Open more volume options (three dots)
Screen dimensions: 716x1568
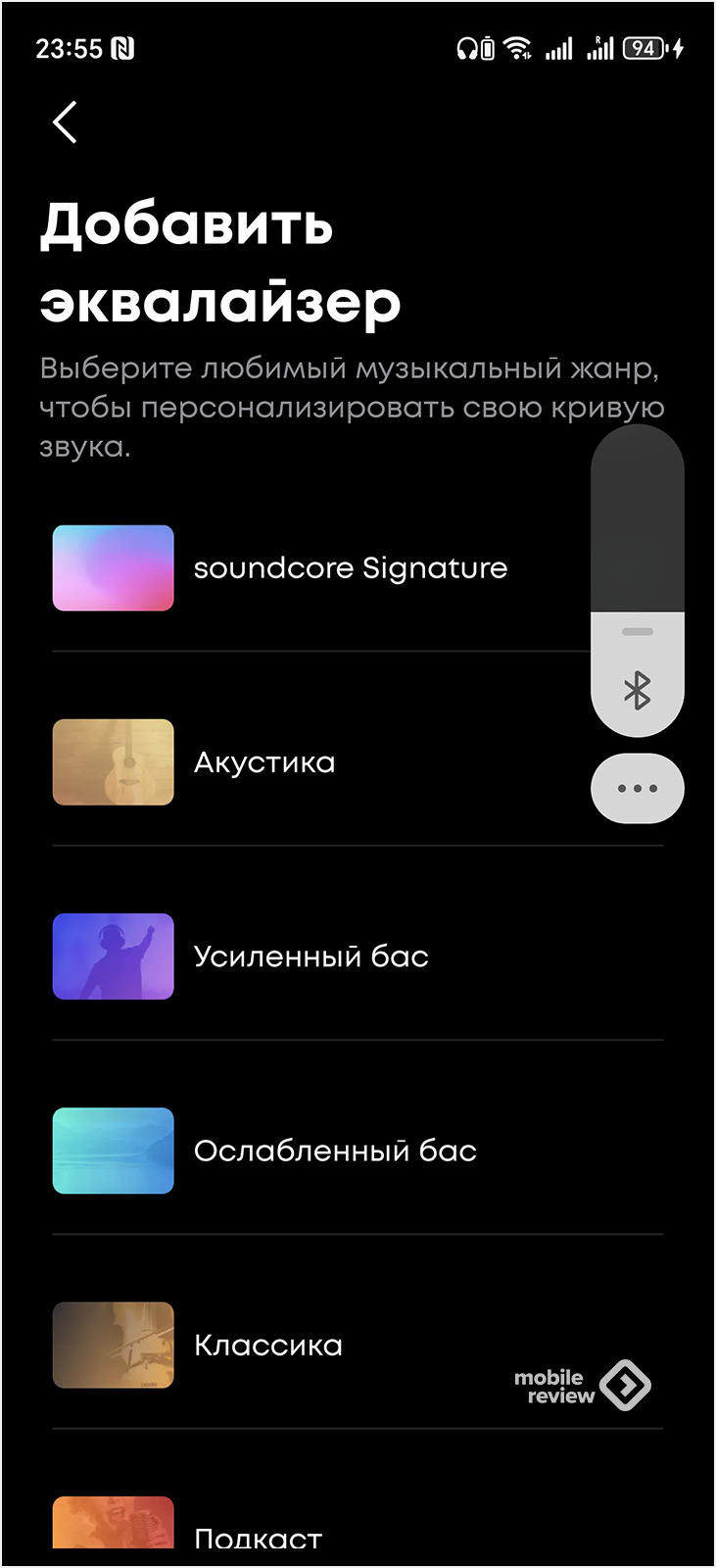pyautogui.click(x=637, y=788)
